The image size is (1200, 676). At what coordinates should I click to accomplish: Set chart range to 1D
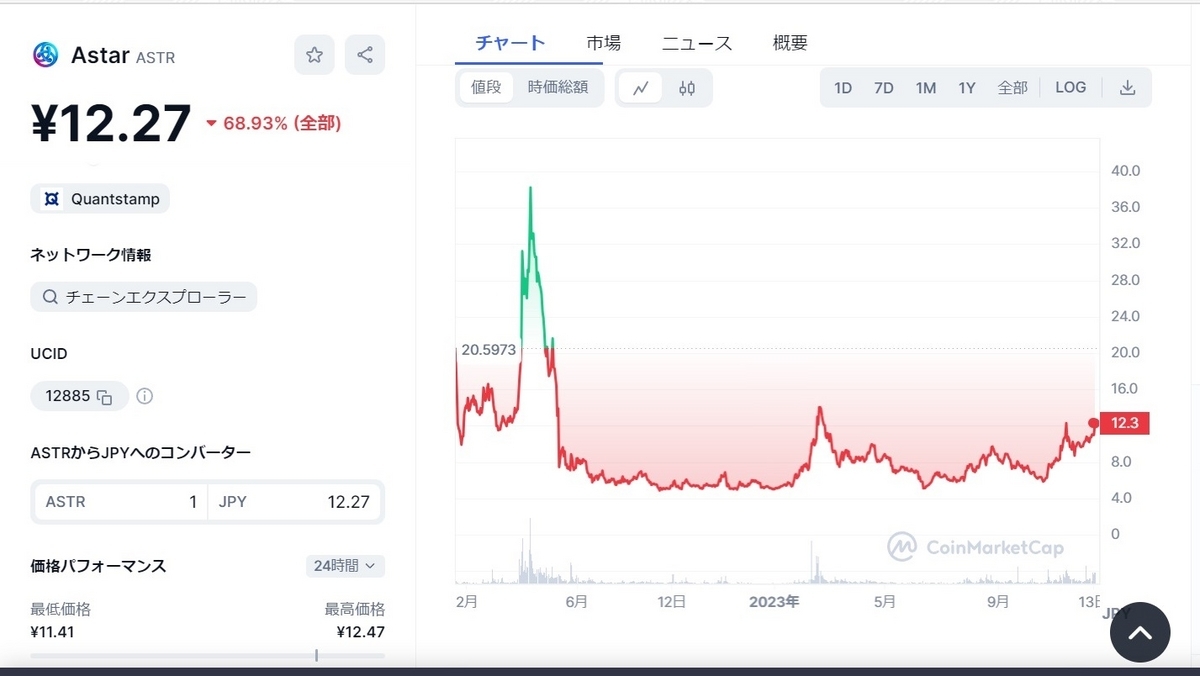point(843,88)
